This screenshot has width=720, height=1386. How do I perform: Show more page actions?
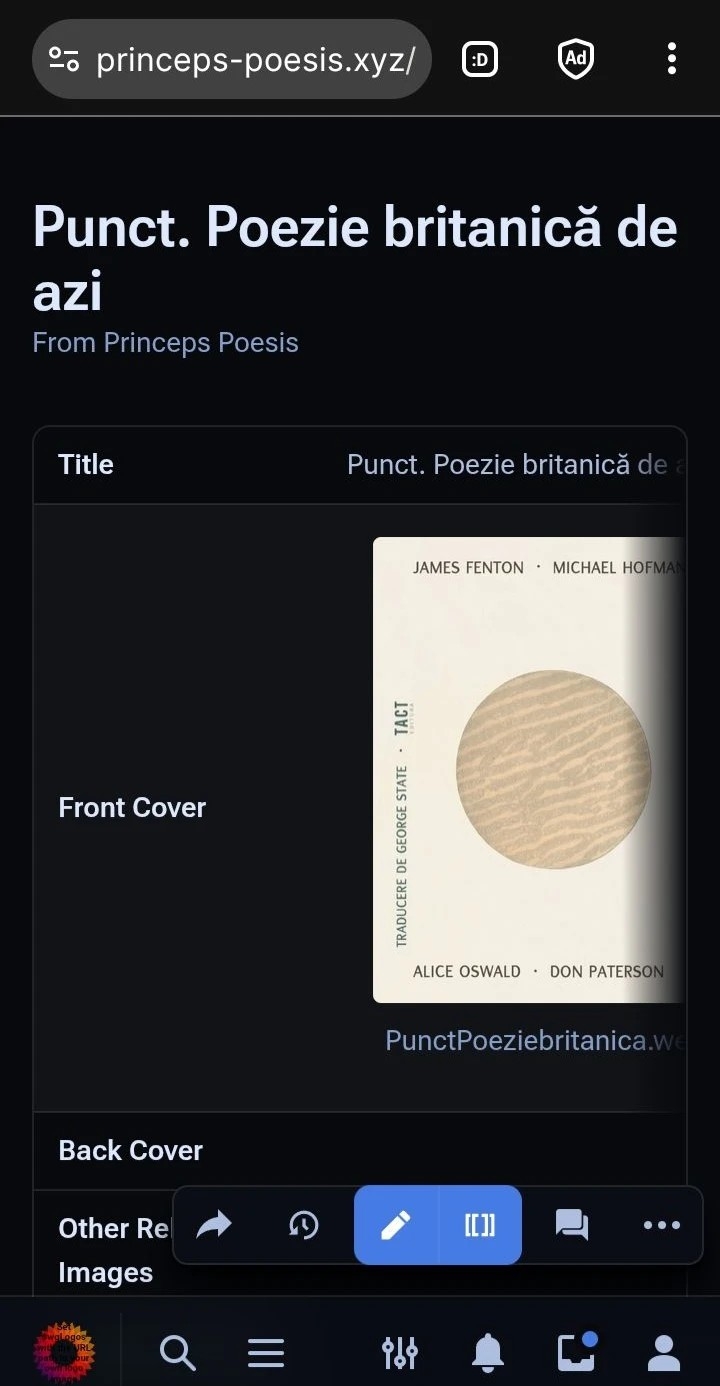(661, 1225)
